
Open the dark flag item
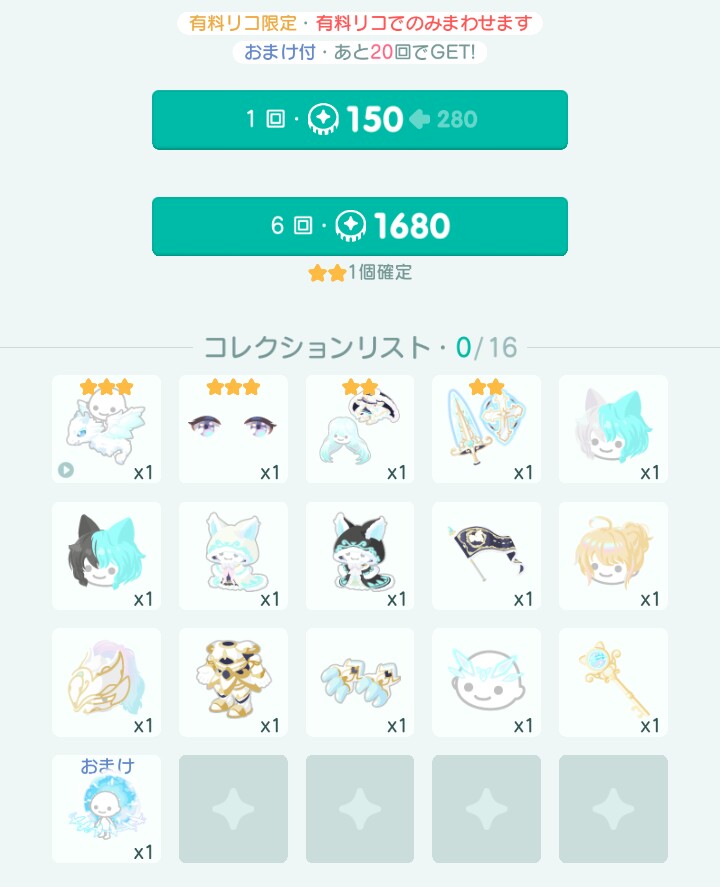click(486, 556)
